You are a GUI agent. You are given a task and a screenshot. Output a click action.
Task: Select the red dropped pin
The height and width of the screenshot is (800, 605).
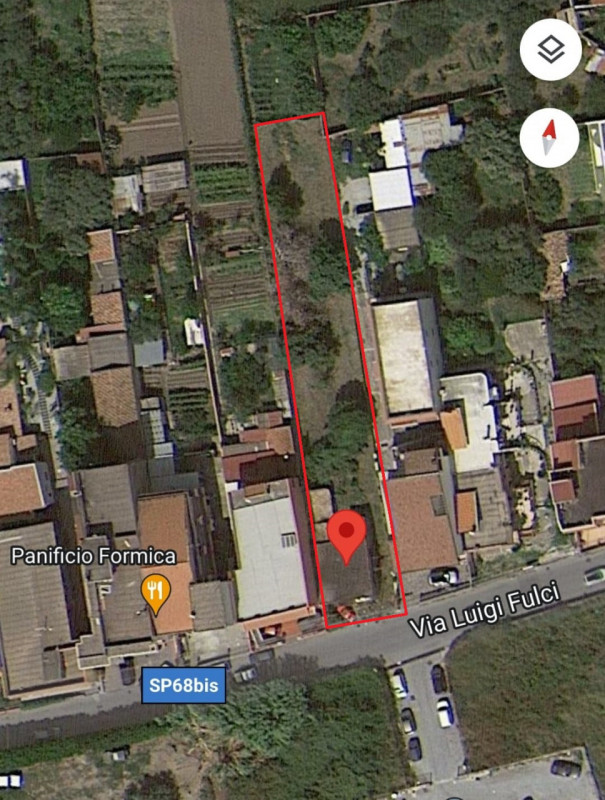[x=347, y=534]
